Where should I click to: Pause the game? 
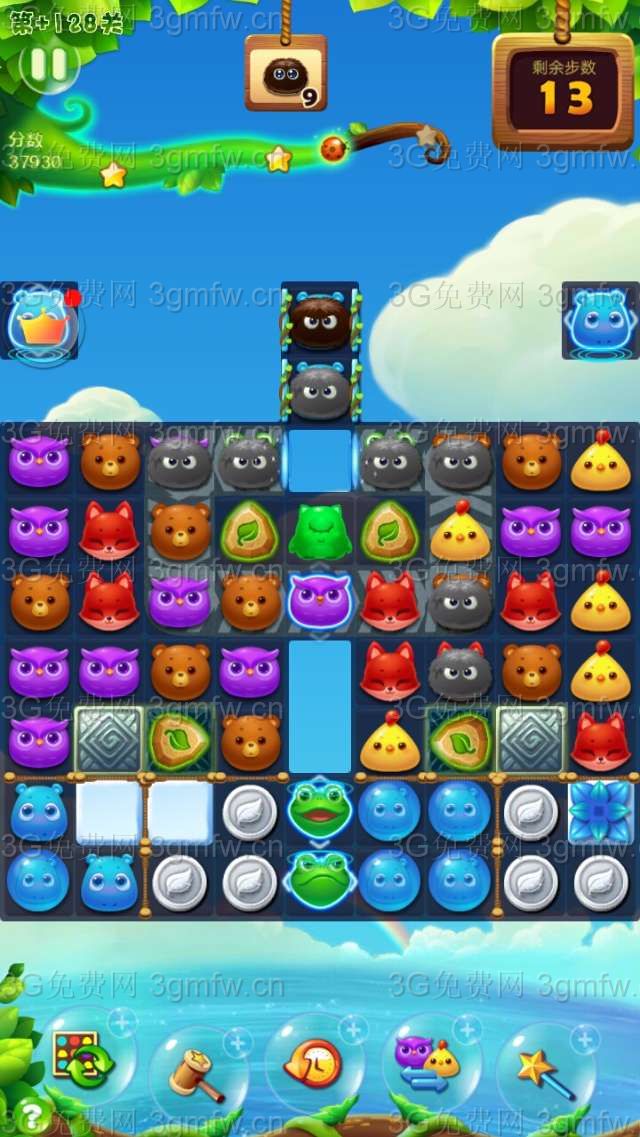(x=48, y=65)
